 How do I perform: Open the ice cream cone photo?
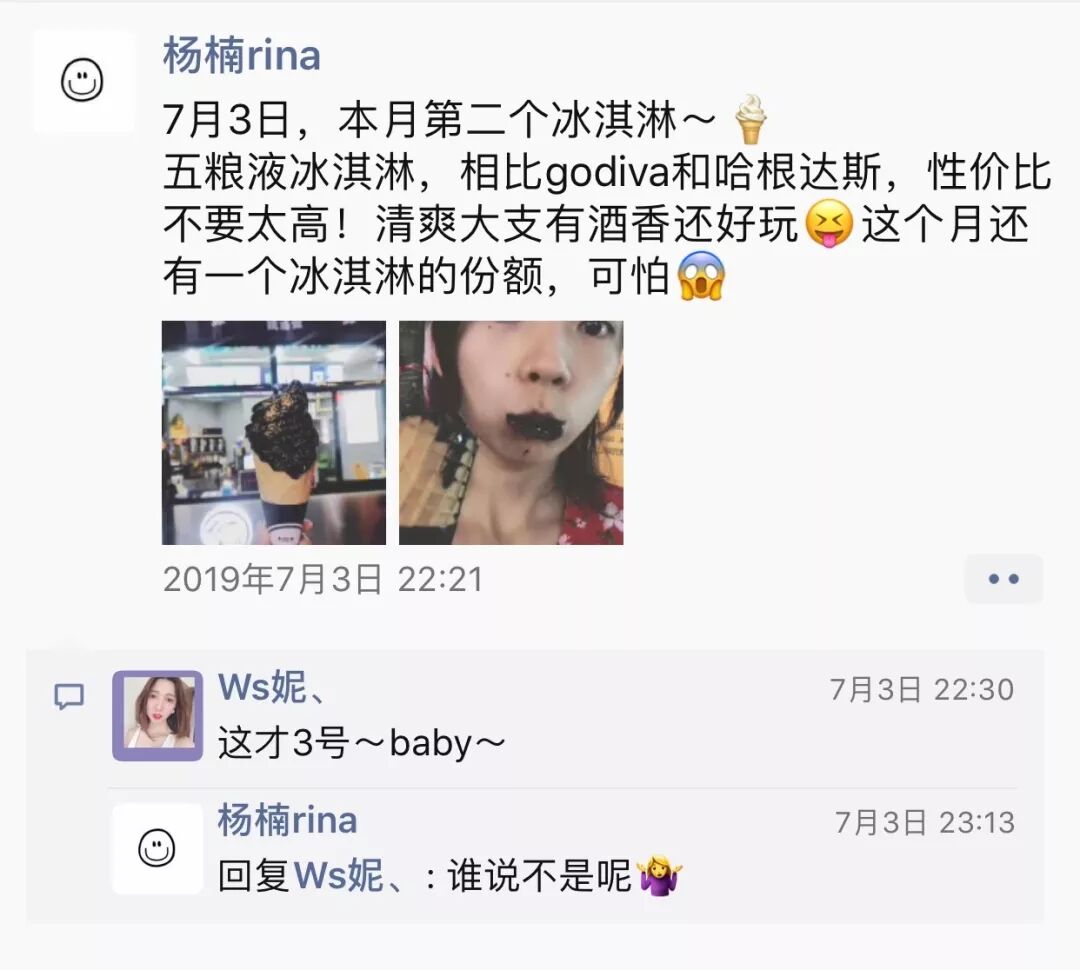pos(274,433)
